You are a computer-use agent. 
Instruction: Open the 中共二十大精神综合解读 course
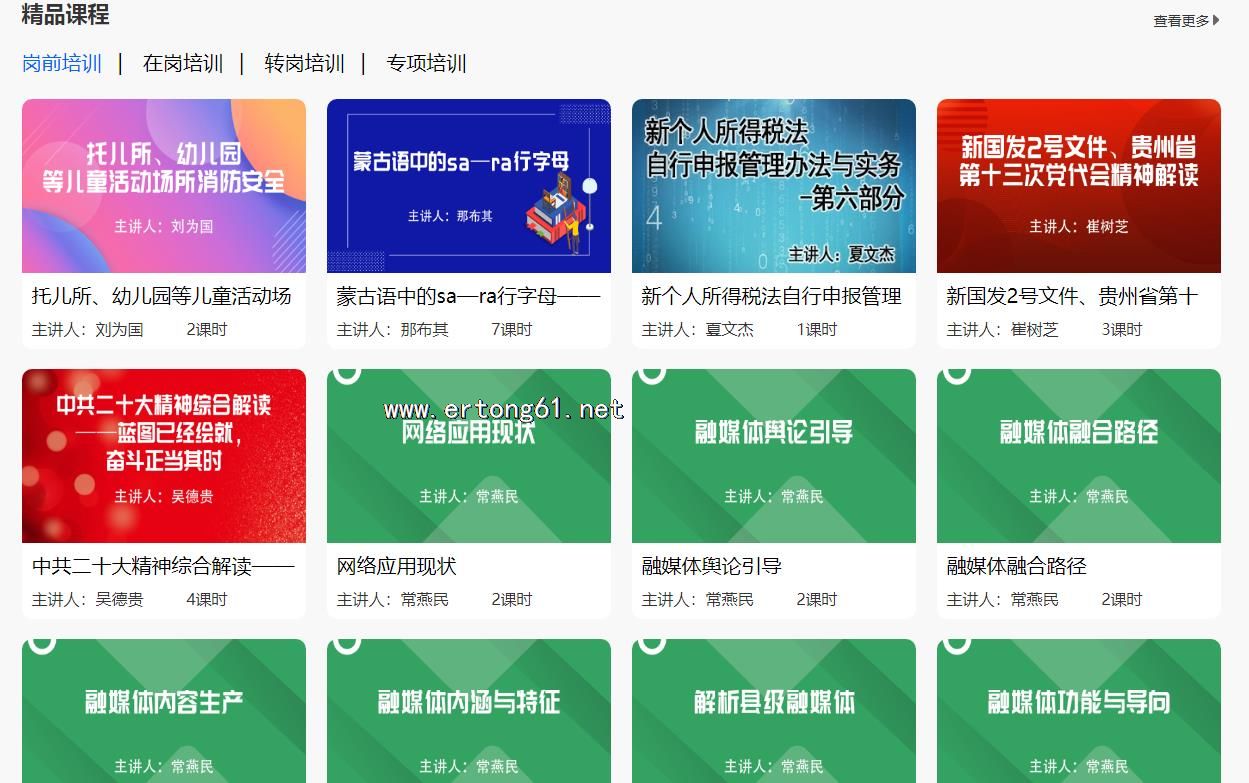pos(164,456)
